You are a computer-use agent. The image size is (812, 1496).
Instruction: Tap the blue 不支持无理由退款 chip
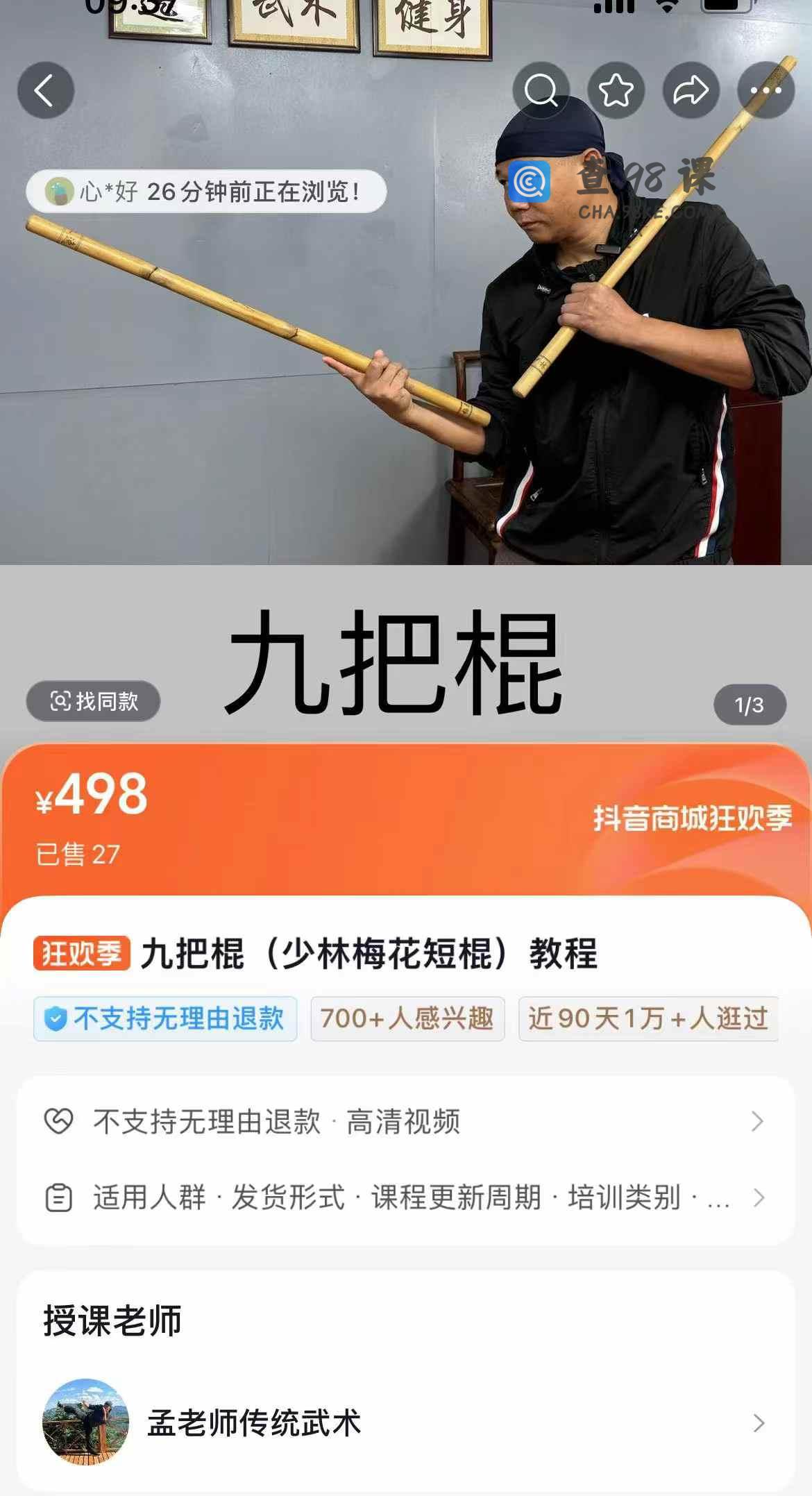point(165,1018)
